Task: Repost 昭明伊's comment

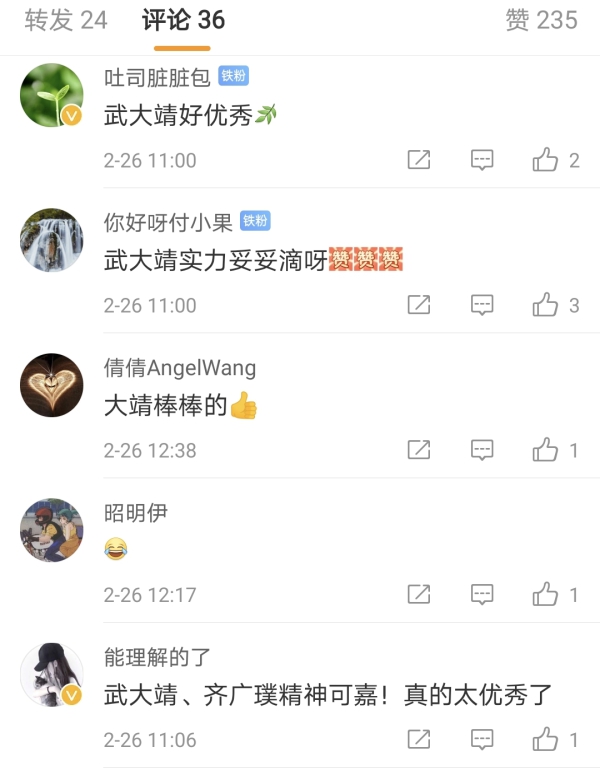Action: pos(419,595)
